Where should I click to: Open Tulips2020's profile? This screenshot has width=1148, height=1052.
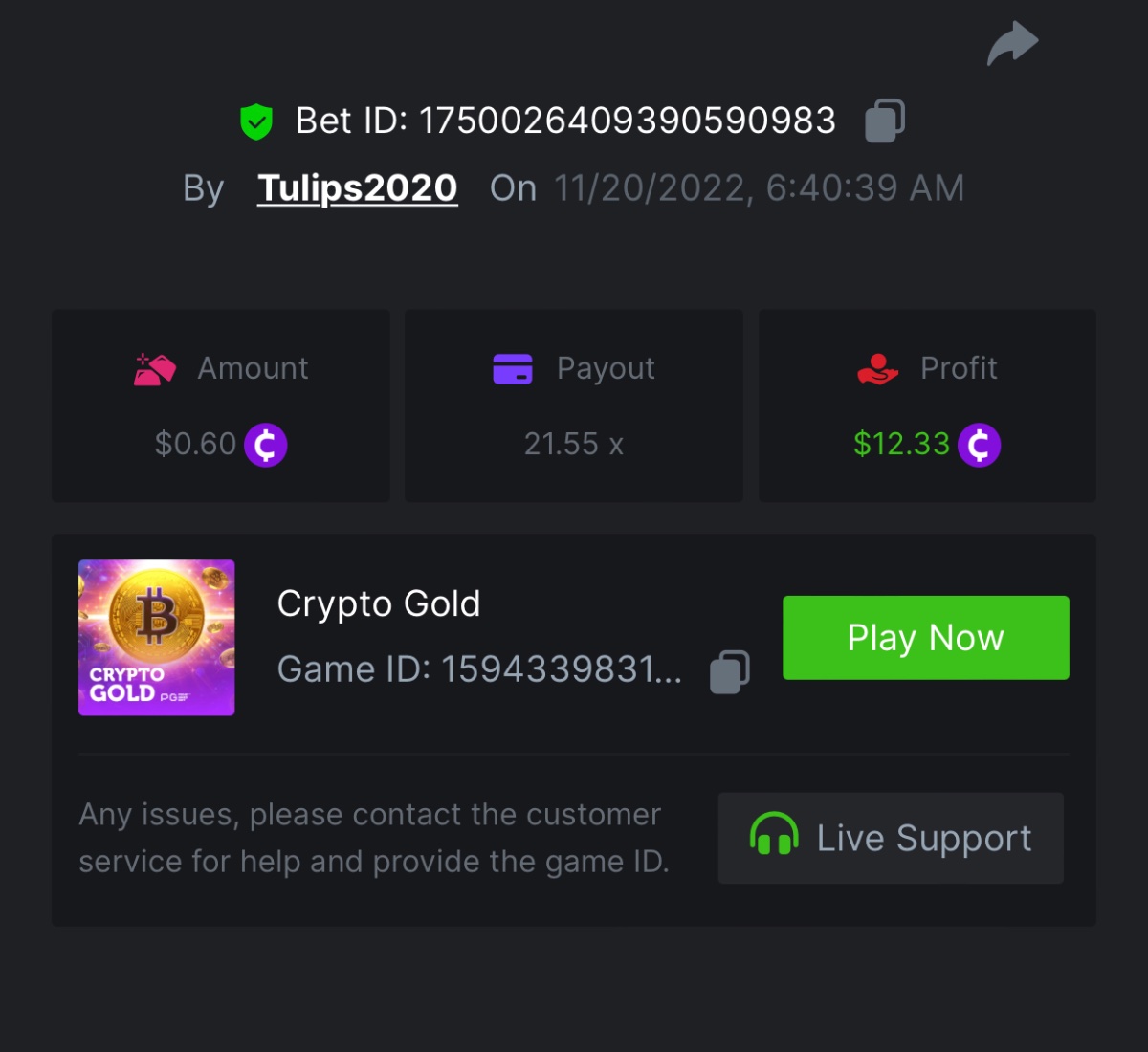[357, 188]
